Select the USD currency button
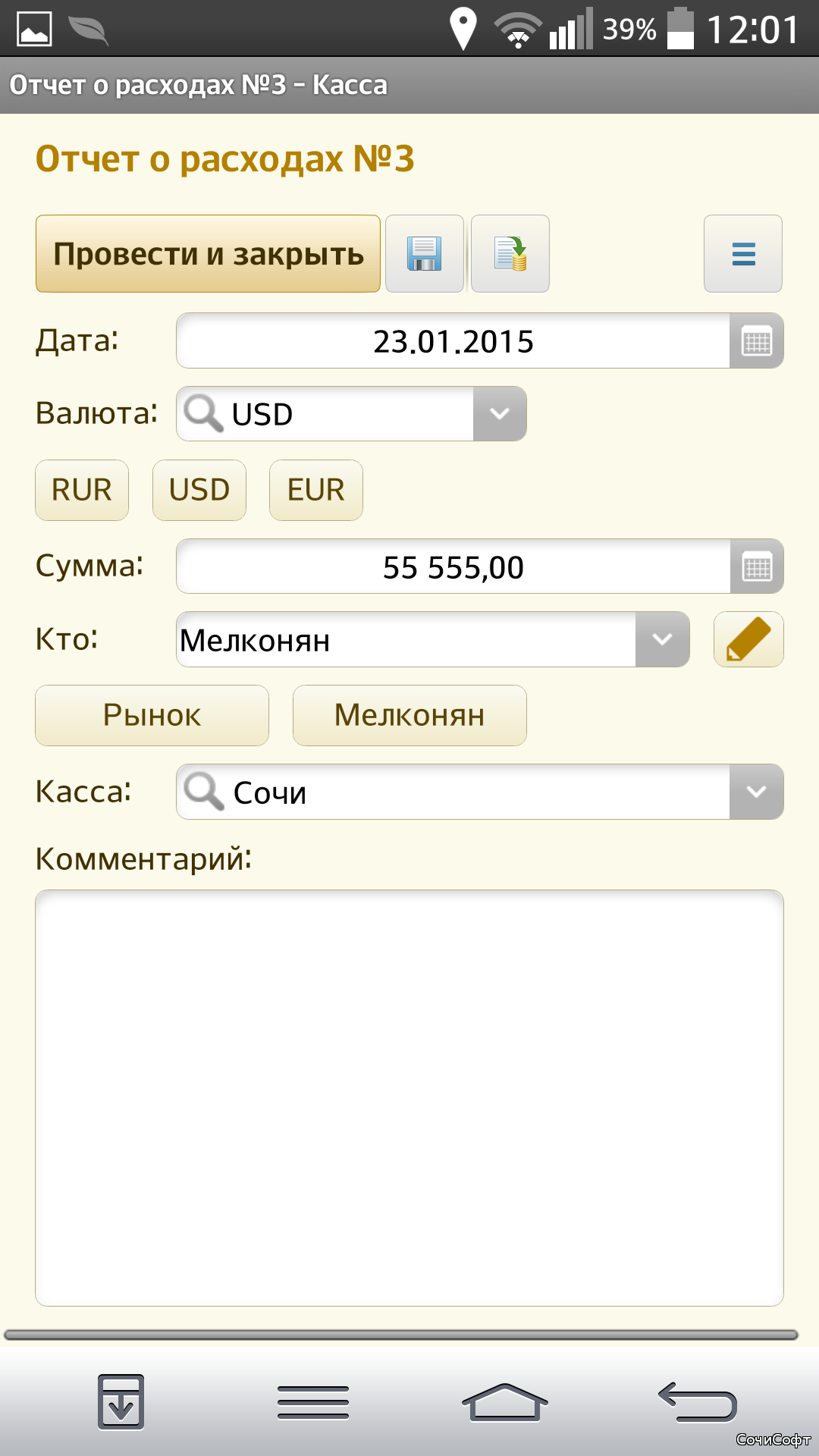Viewport: 819px width, 1456px height. (x=199, y=490)
